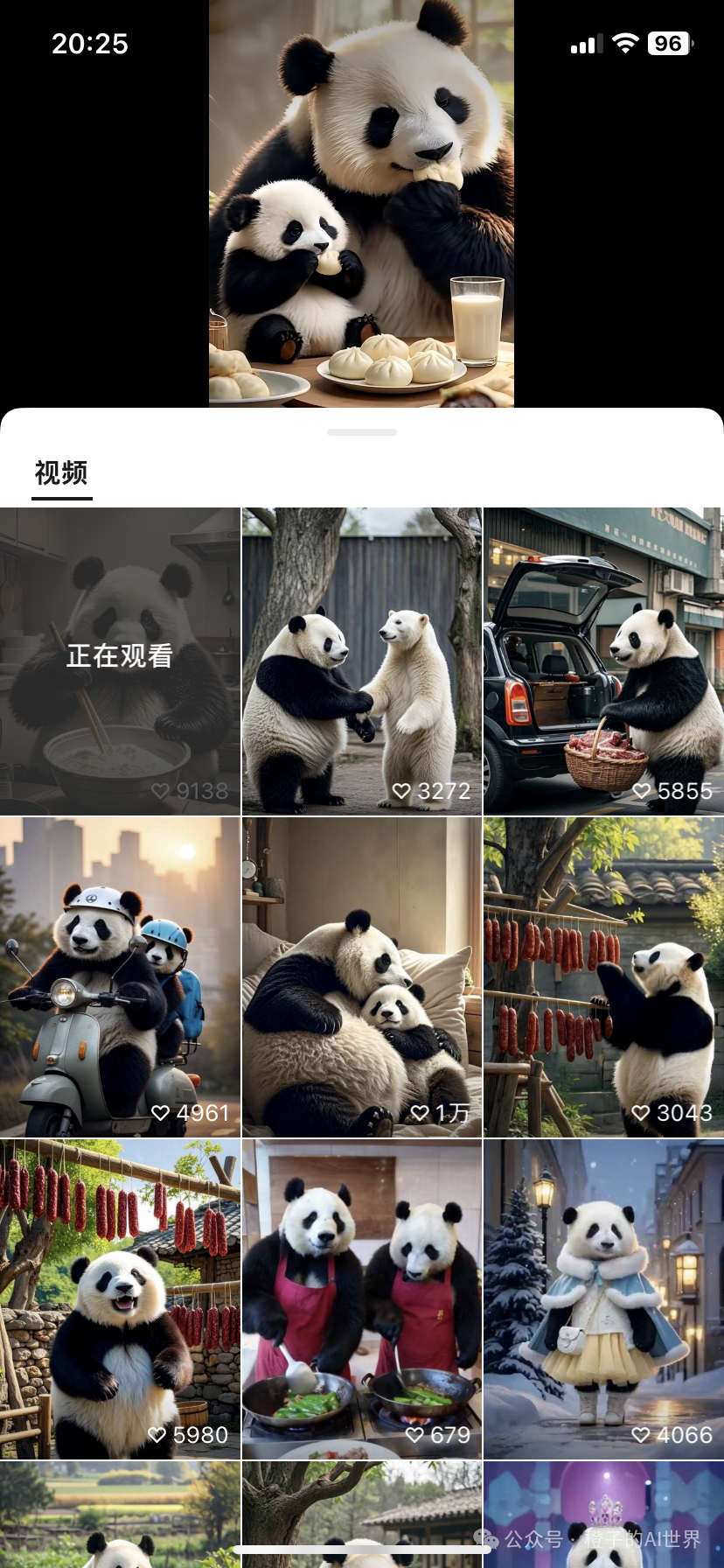Like the video with 9138 hearts
The height and width of the screenshot is (1568, 724).
[160, 790]
